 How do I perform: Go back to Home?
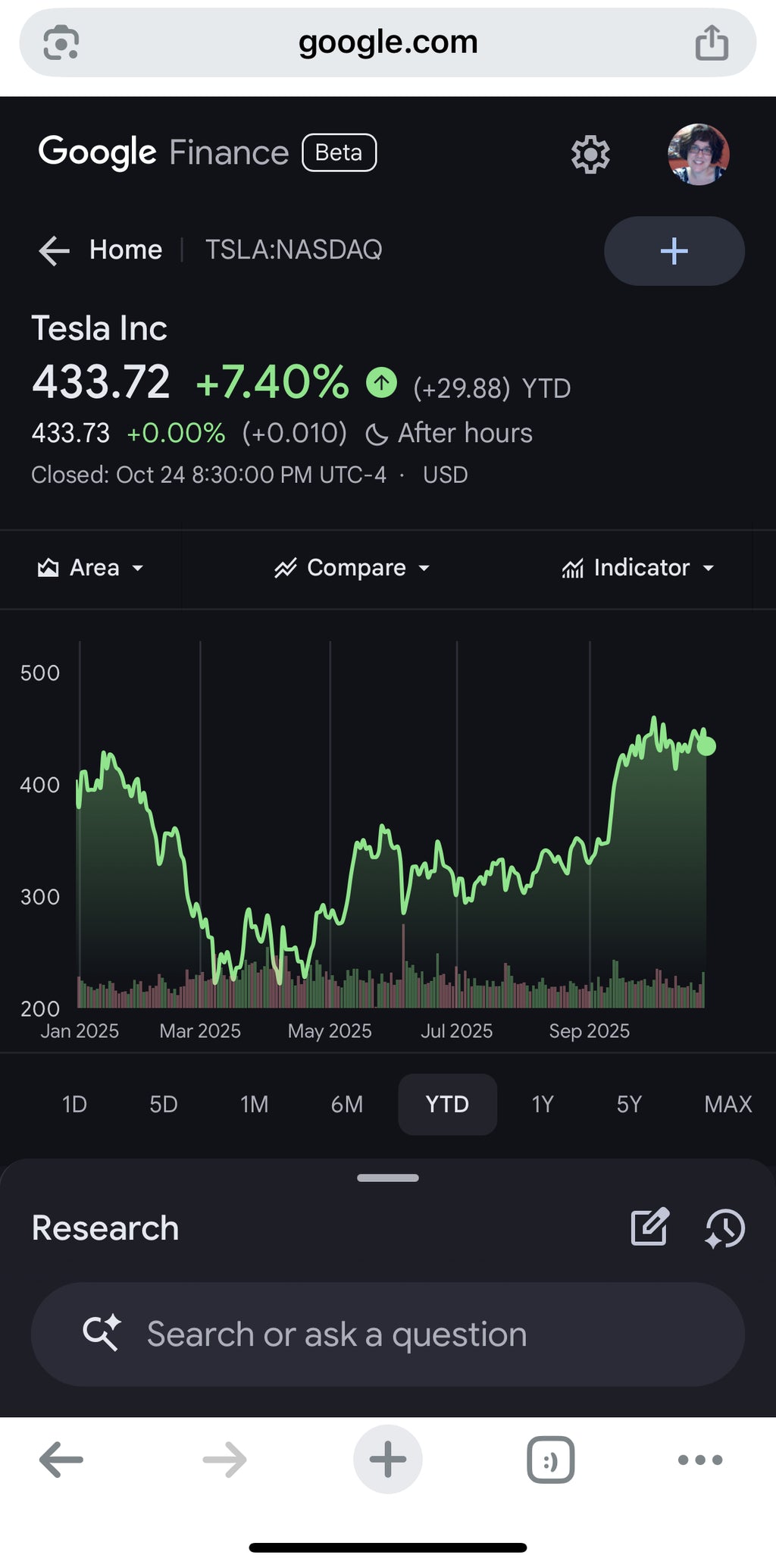point(101,250)
